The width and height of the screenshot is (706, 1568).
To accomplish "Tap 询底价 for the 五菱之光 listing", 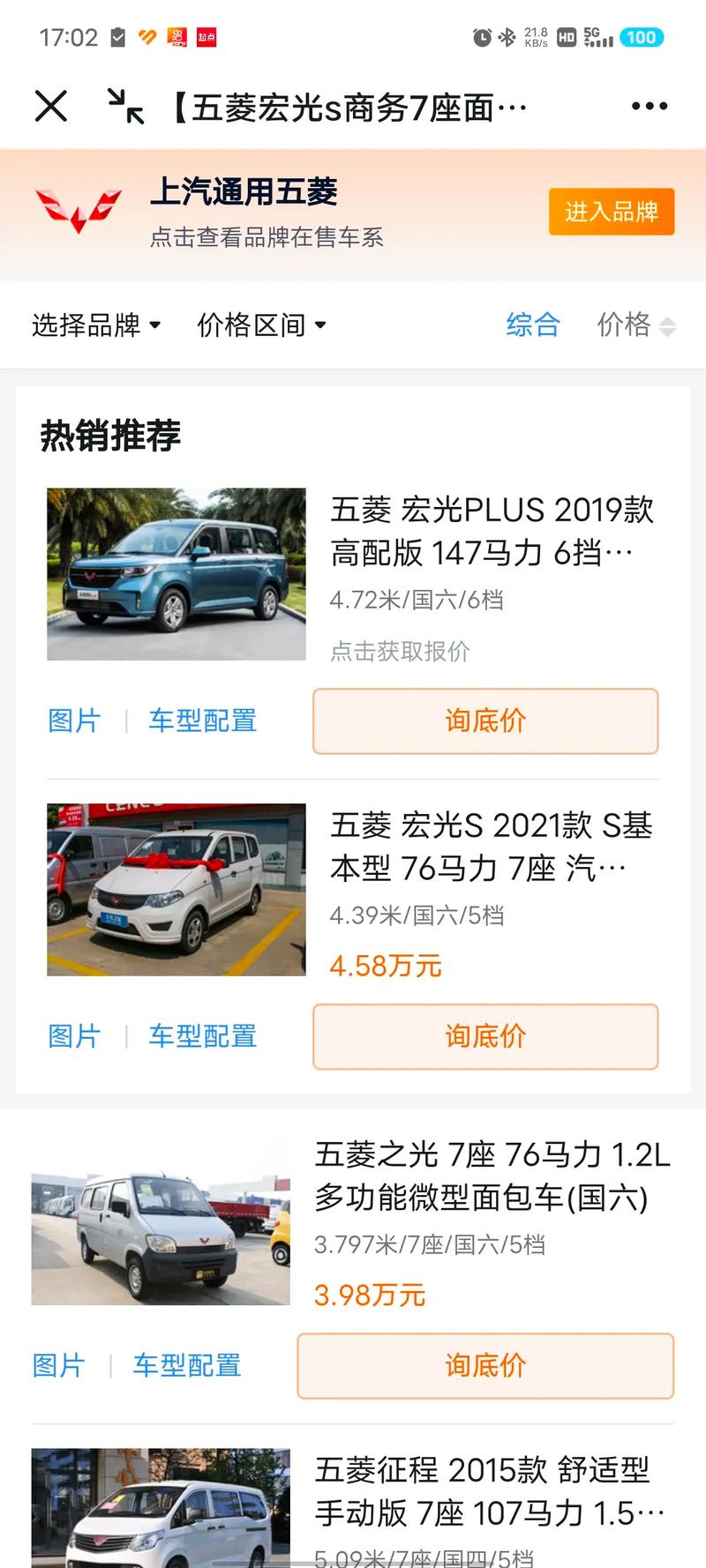I will click(484, 1366).
